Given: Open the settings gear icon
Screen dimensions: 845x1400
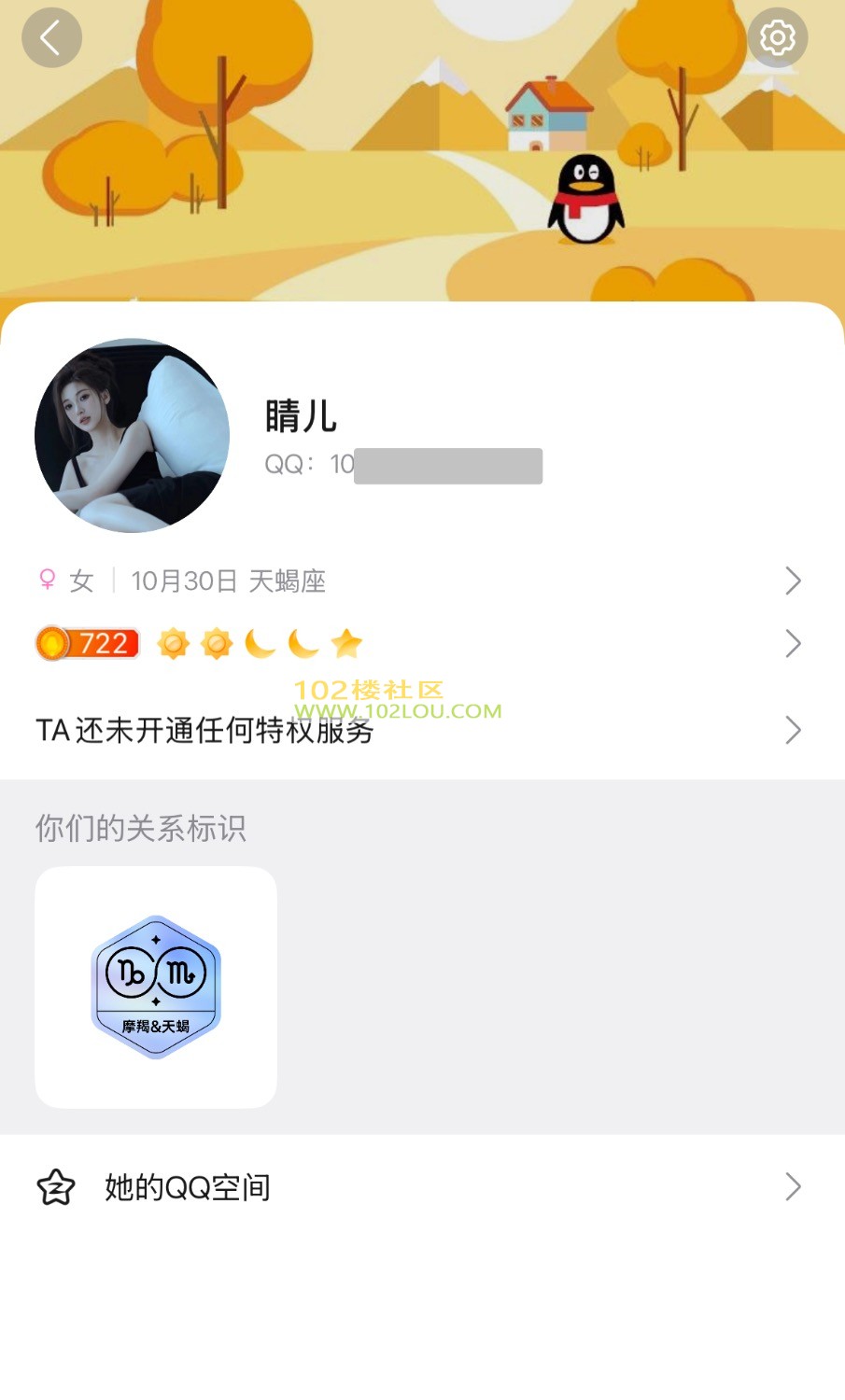Looking at the screenshot, I should [x=777, y=38].
